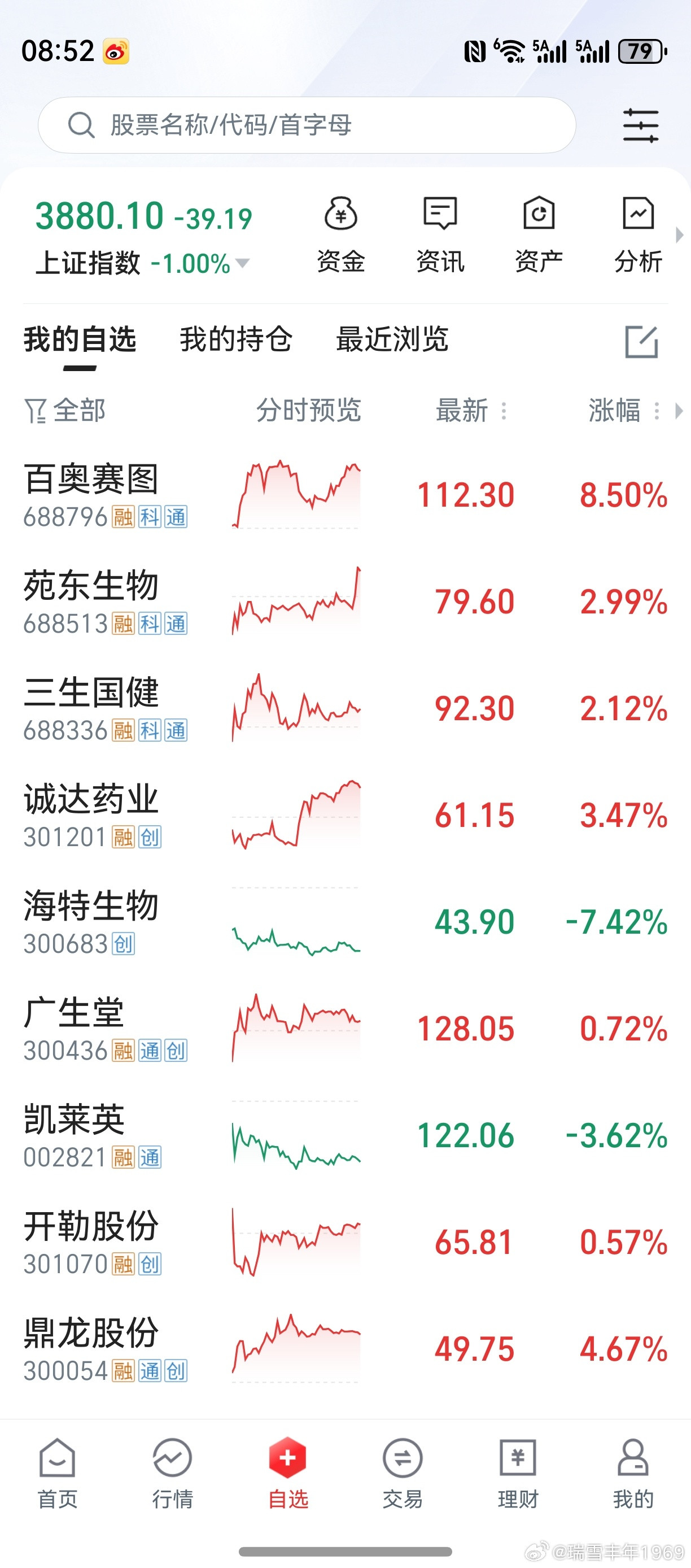Switch to the 最近浏览 tab
This screenshot has width=691, height=1568.
(392, 341)
